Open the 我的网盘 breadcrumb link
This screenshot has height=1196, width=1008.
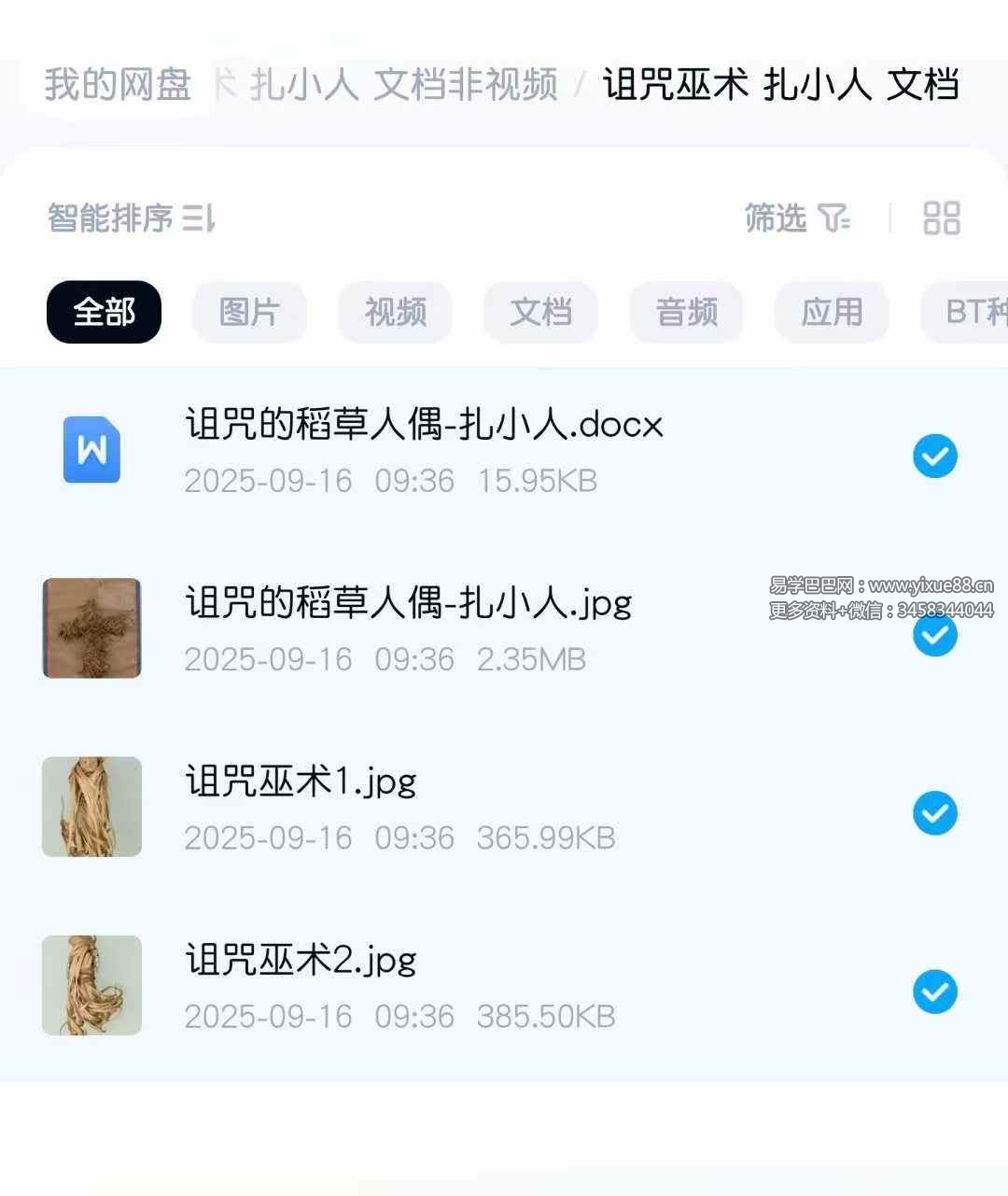tap(119, 85)
